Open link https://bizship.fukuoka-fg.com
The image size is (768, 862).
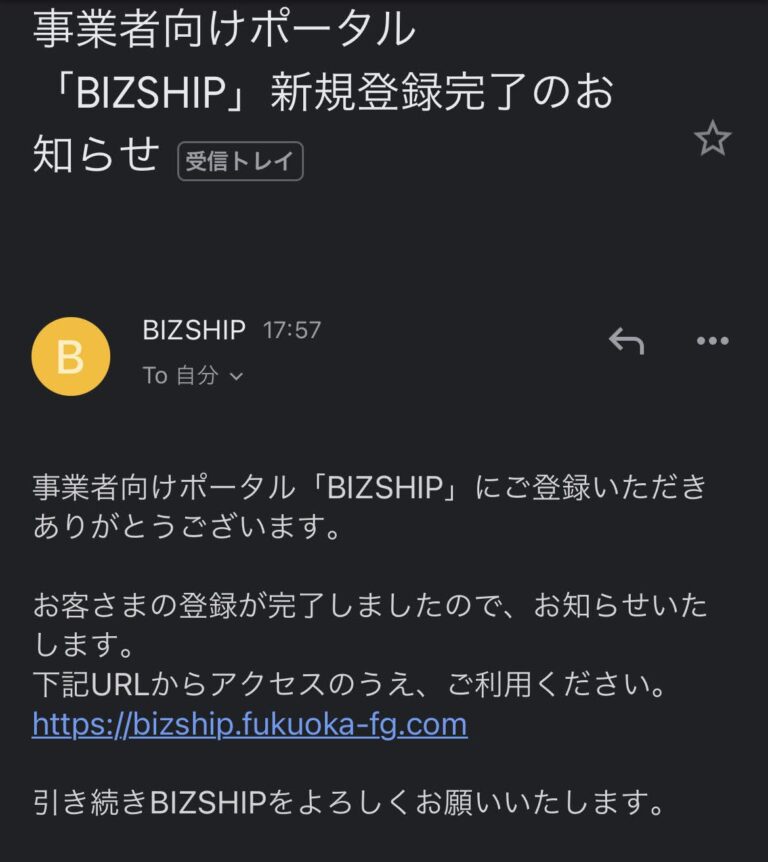(247, 727)
